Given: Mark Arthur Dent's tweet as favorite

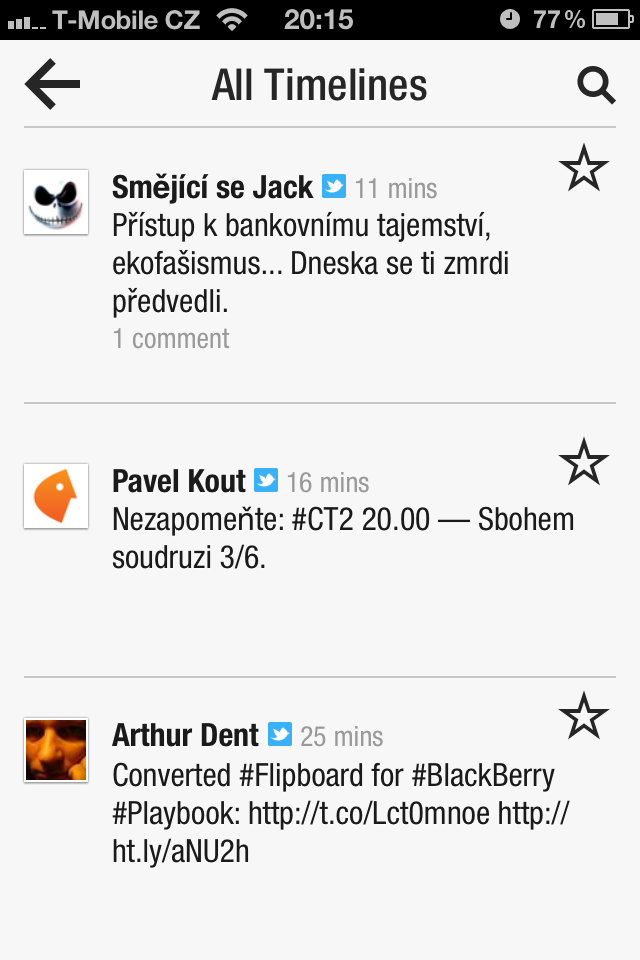Looking at the screenshot, I should (584, 717).
